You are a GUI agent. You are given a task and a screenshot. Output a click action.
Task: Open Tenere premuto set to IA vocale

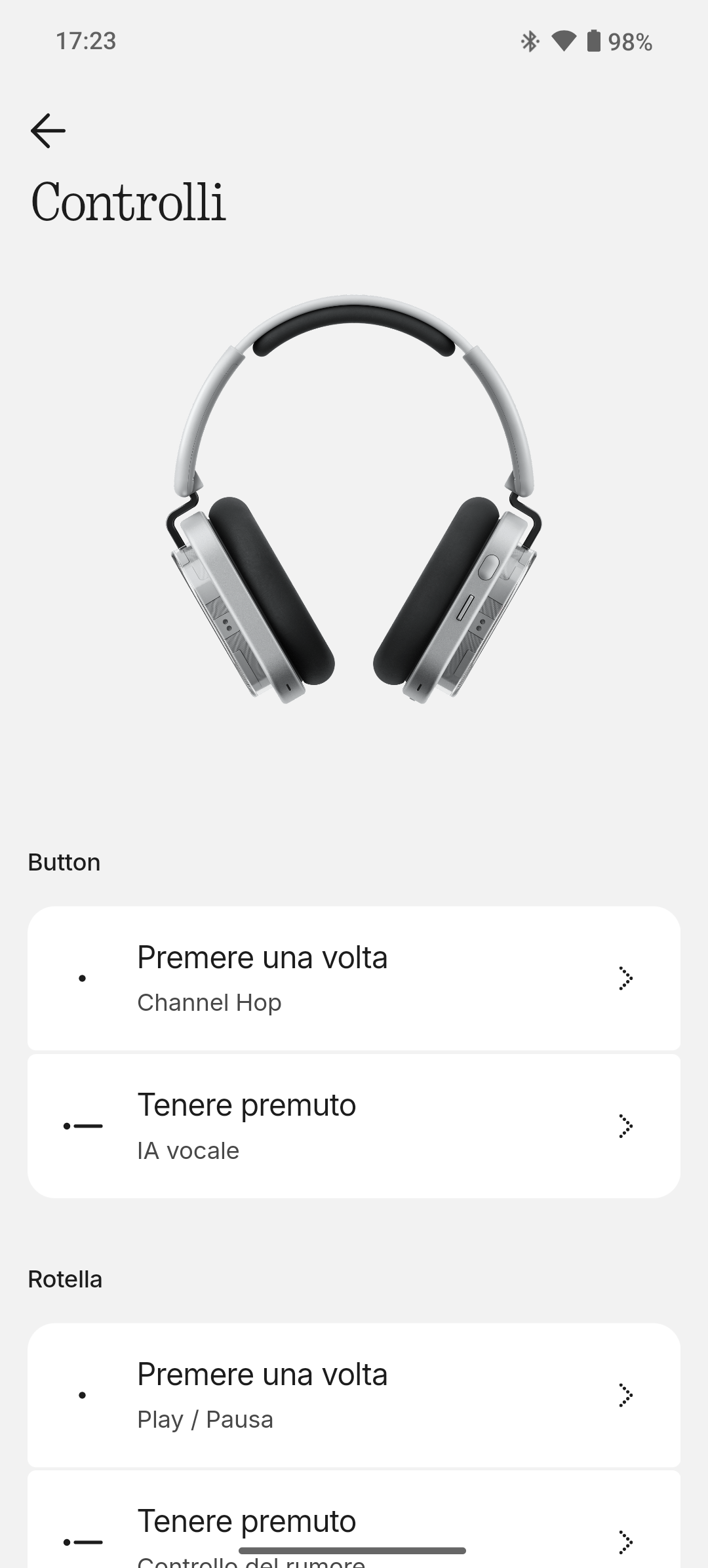(x=354, y=1126)
